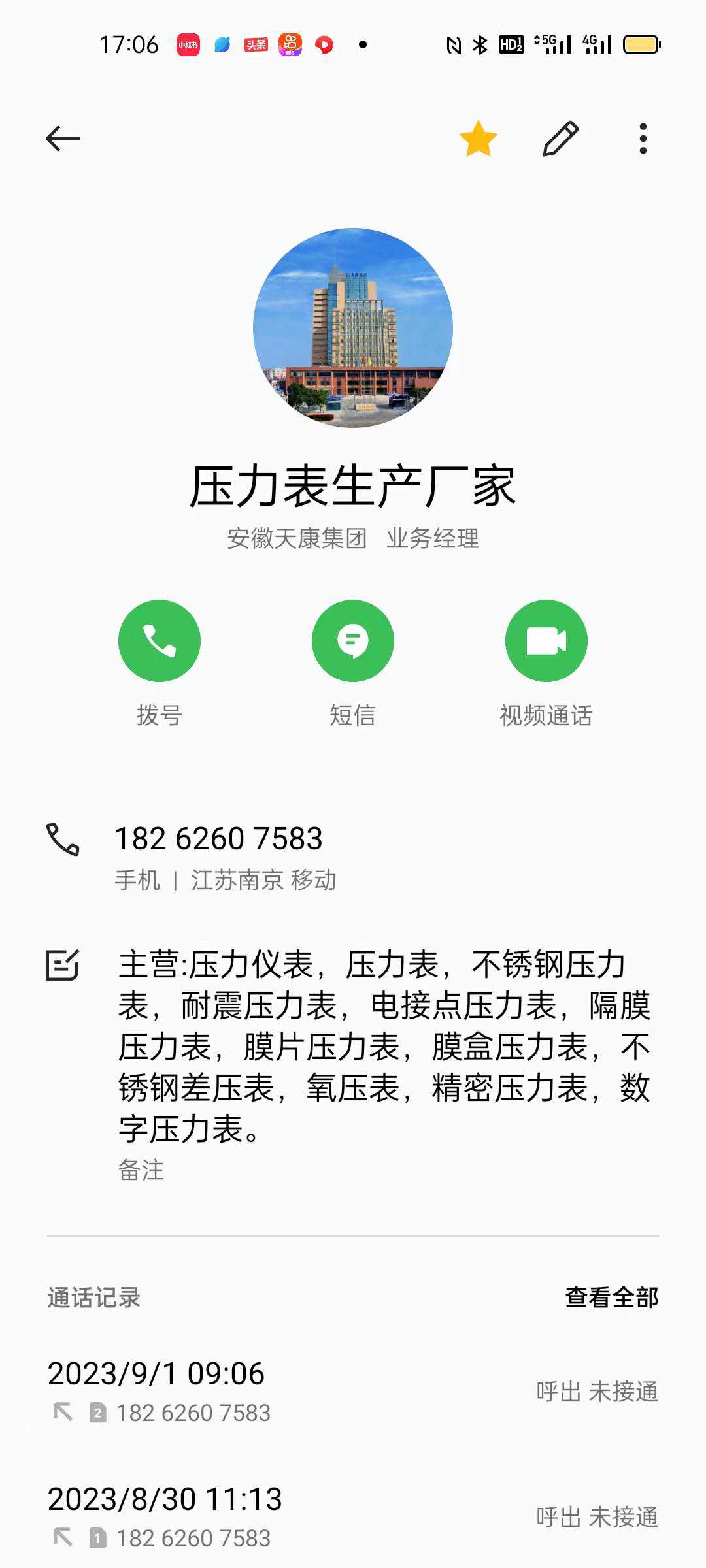Dial the contact via 拨号 button

(159, 641)
